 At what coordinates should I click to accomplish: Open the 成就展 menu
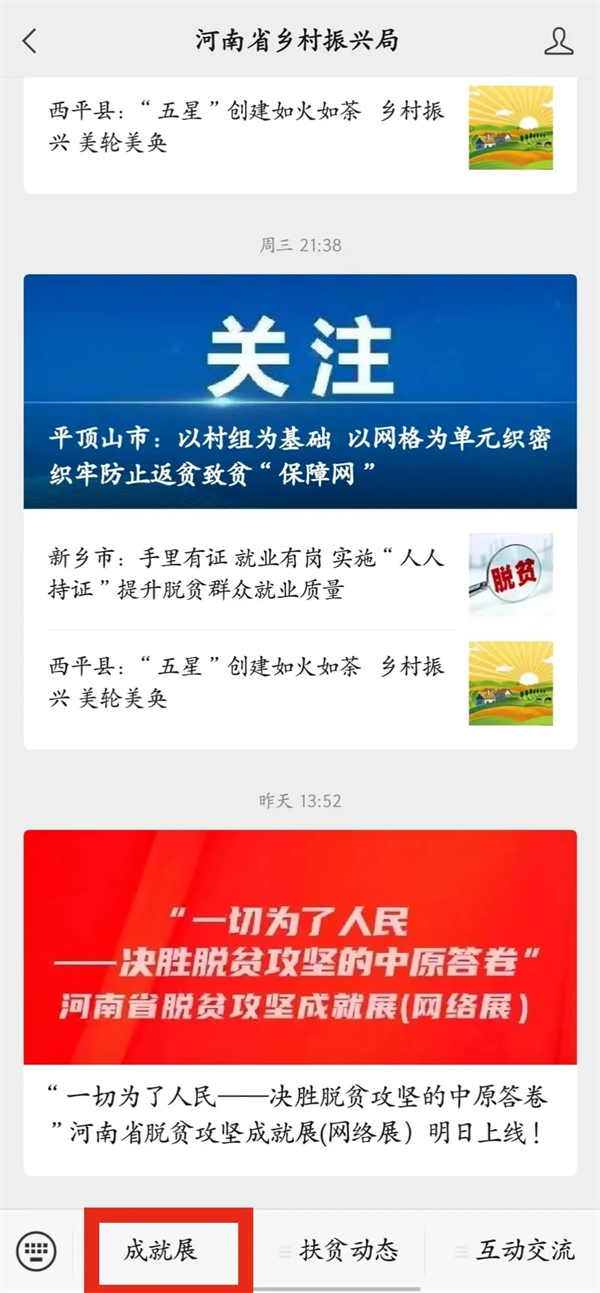click(161, 1250)
